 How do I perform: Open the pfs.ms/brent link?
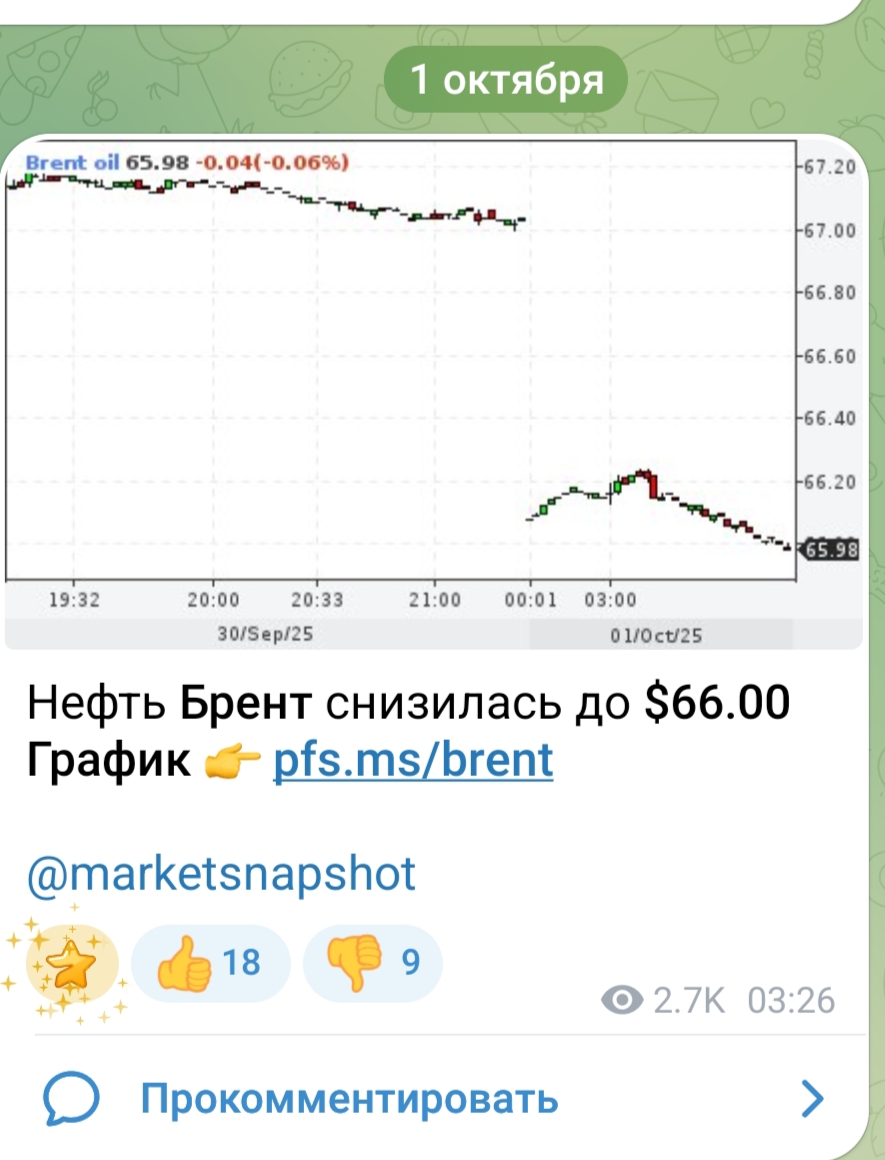click(x=413, y=761)
